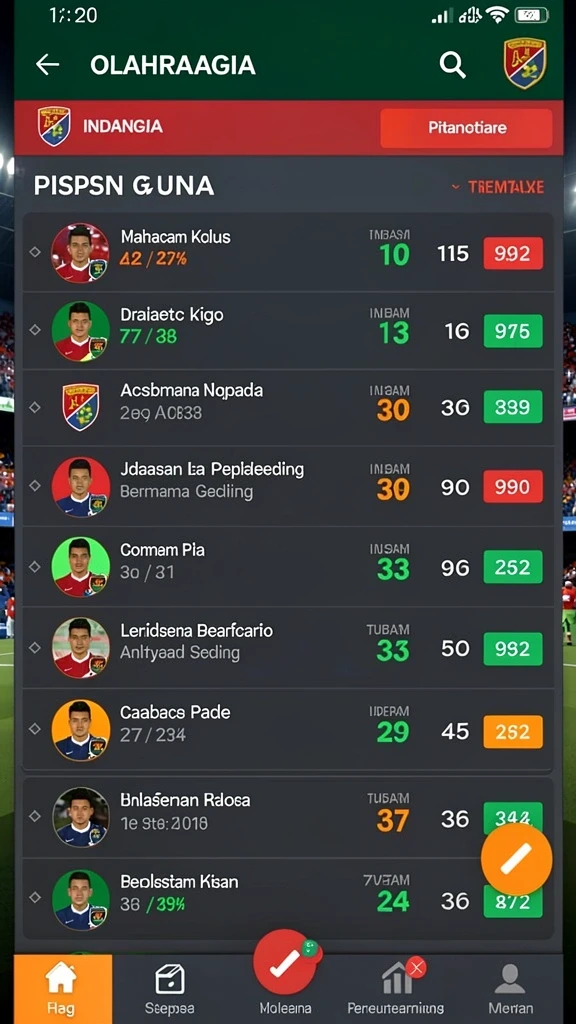Expand the TREMTALXE dropdown
Viewport: 576px width, 1024px height.
point(497,187)
